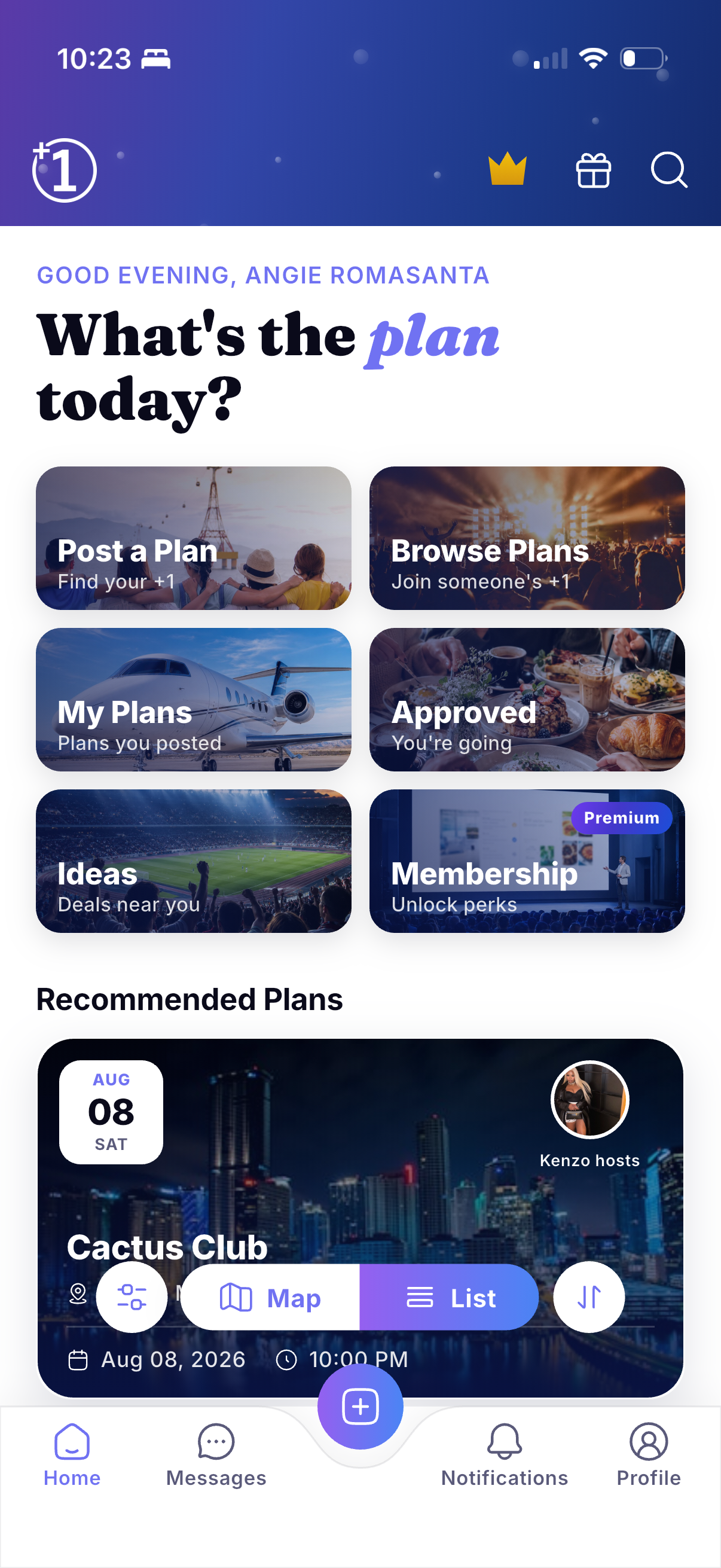Create a new plan with plus button
This screenshot has height=1568, width=721.
click(360, 1406)
